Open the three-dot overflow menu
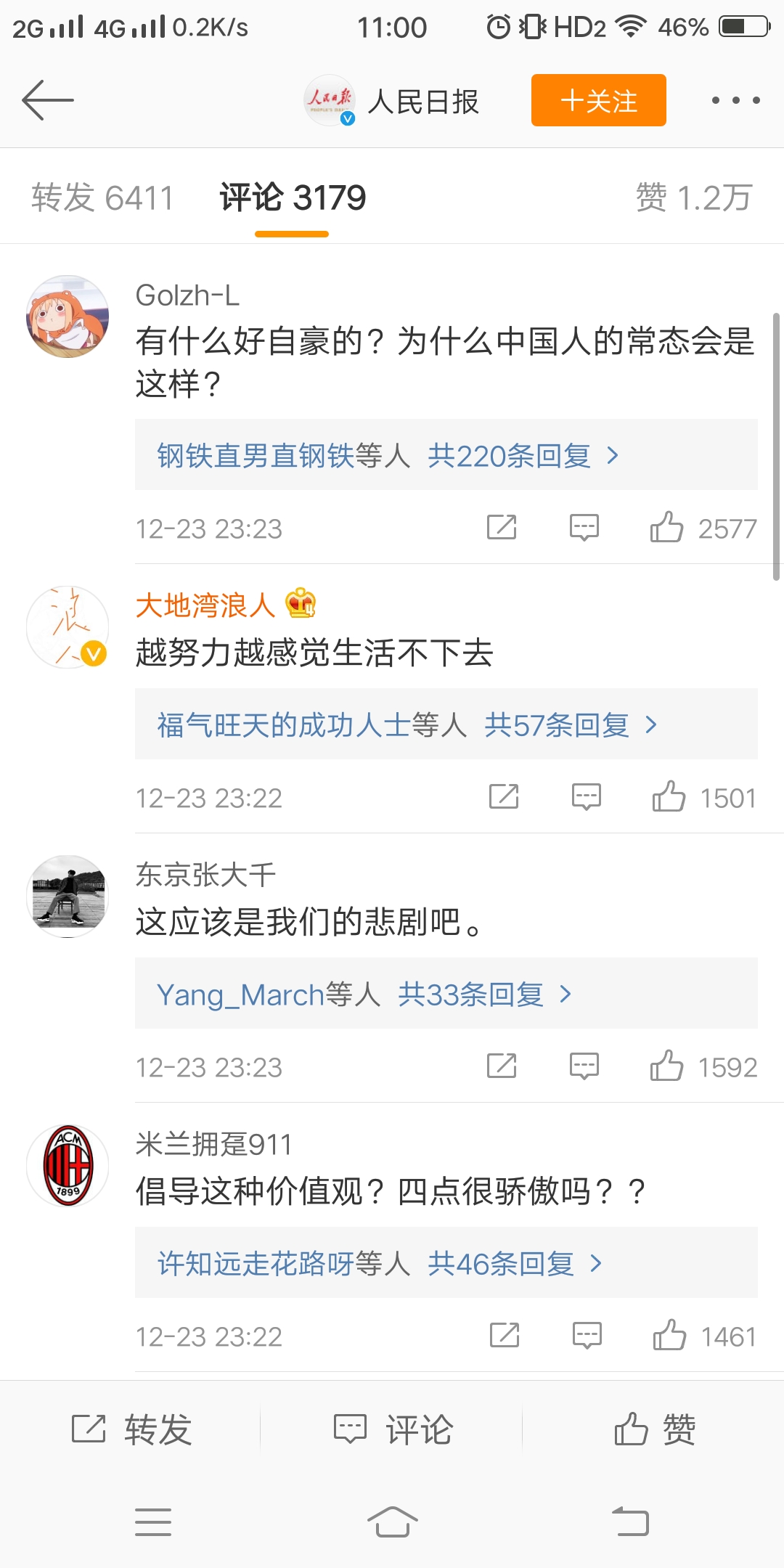Screen dimensions: 784x1568 [735, 100]
